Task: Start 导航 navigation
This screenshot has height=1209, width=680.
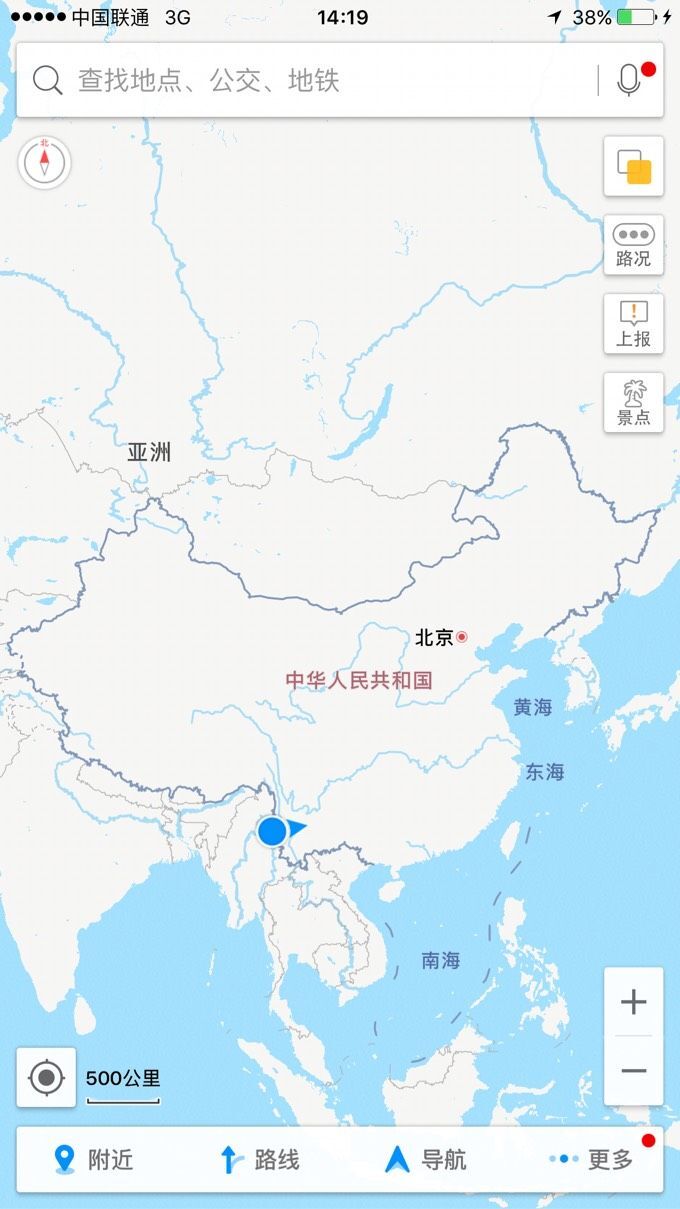Action: tap(426, 1160)
